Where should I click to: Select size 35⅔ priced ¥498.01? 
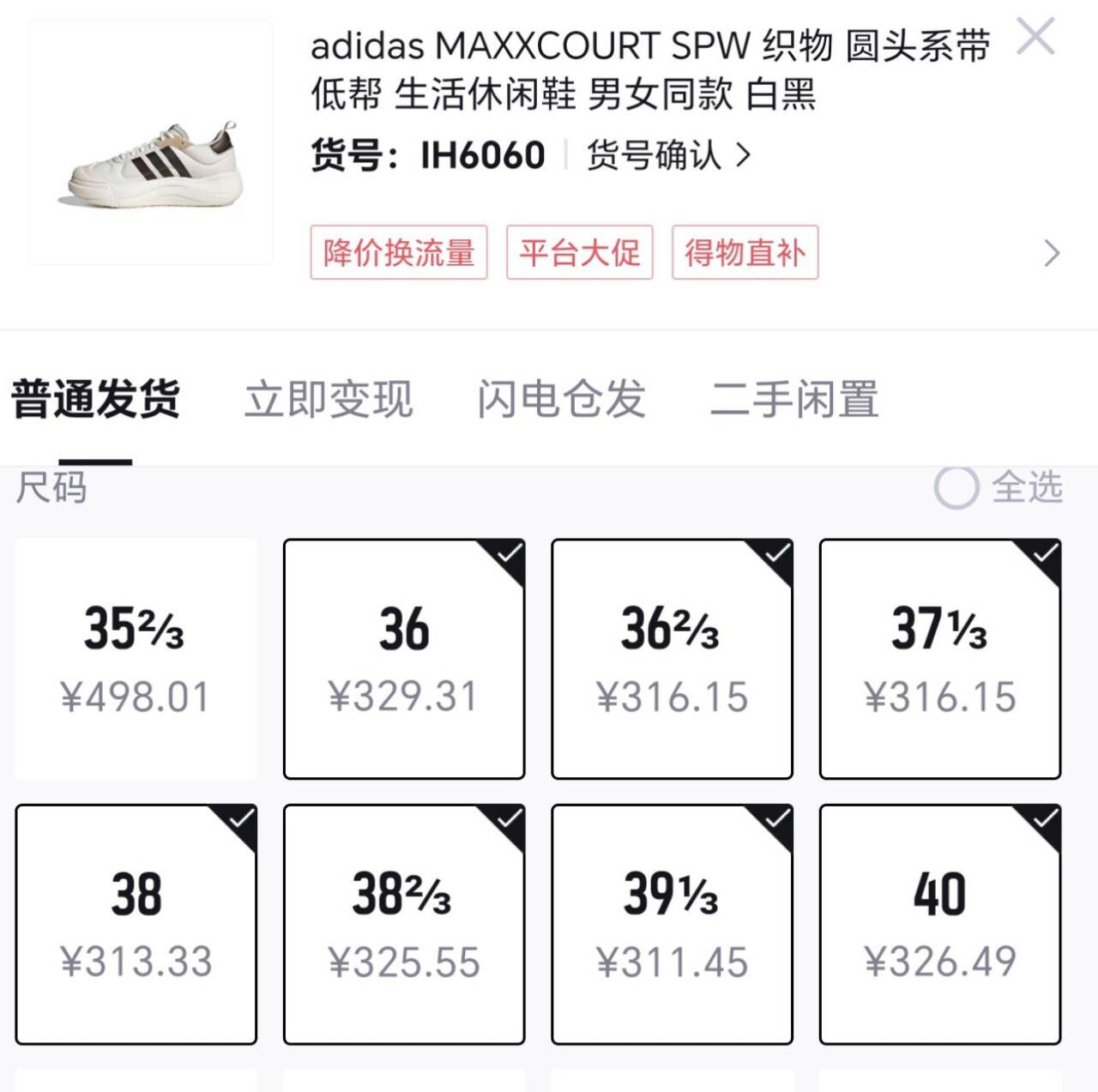click(x=136, y=659)
